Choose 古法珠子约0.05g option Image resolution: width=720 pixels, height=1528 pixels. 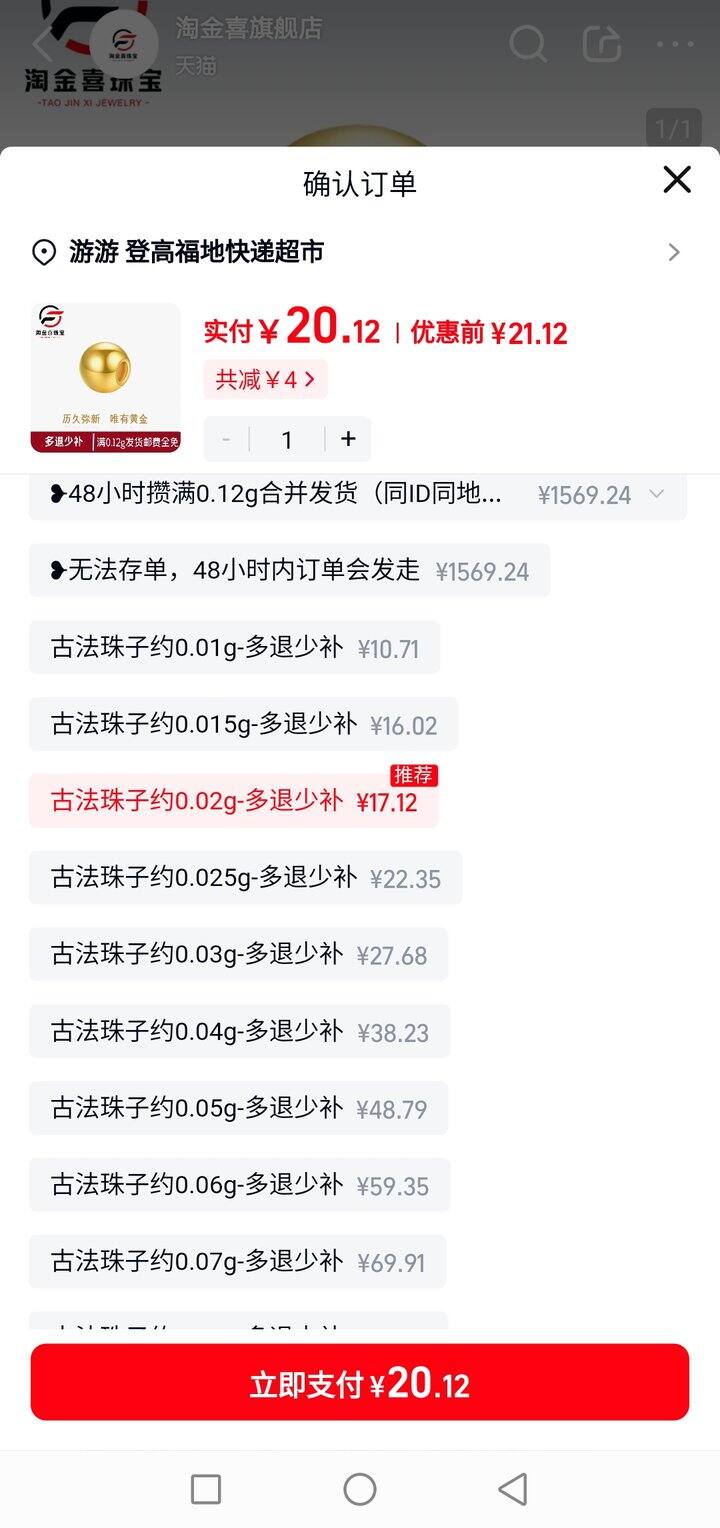tap(238, 1108)
